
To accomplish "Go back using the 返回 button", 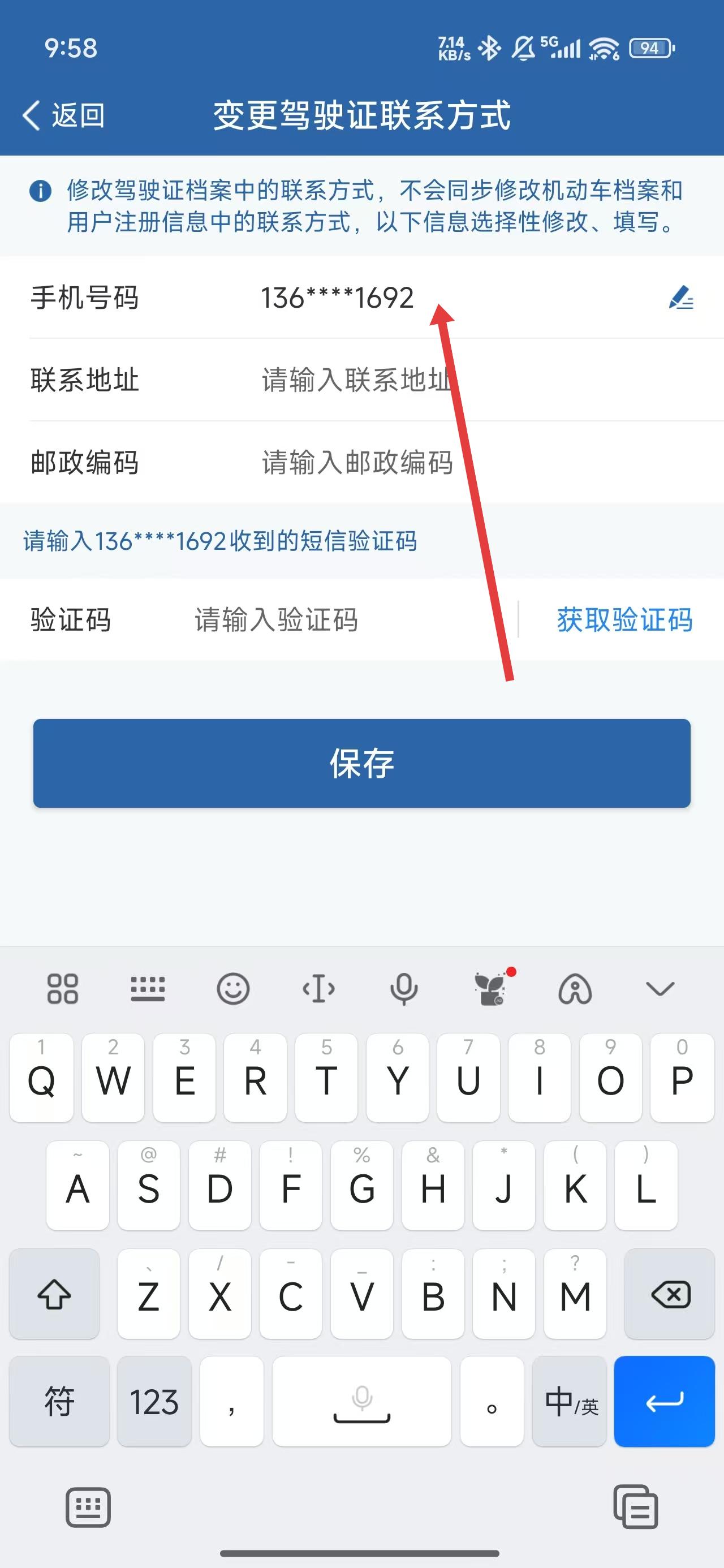I will click(63, 115).
